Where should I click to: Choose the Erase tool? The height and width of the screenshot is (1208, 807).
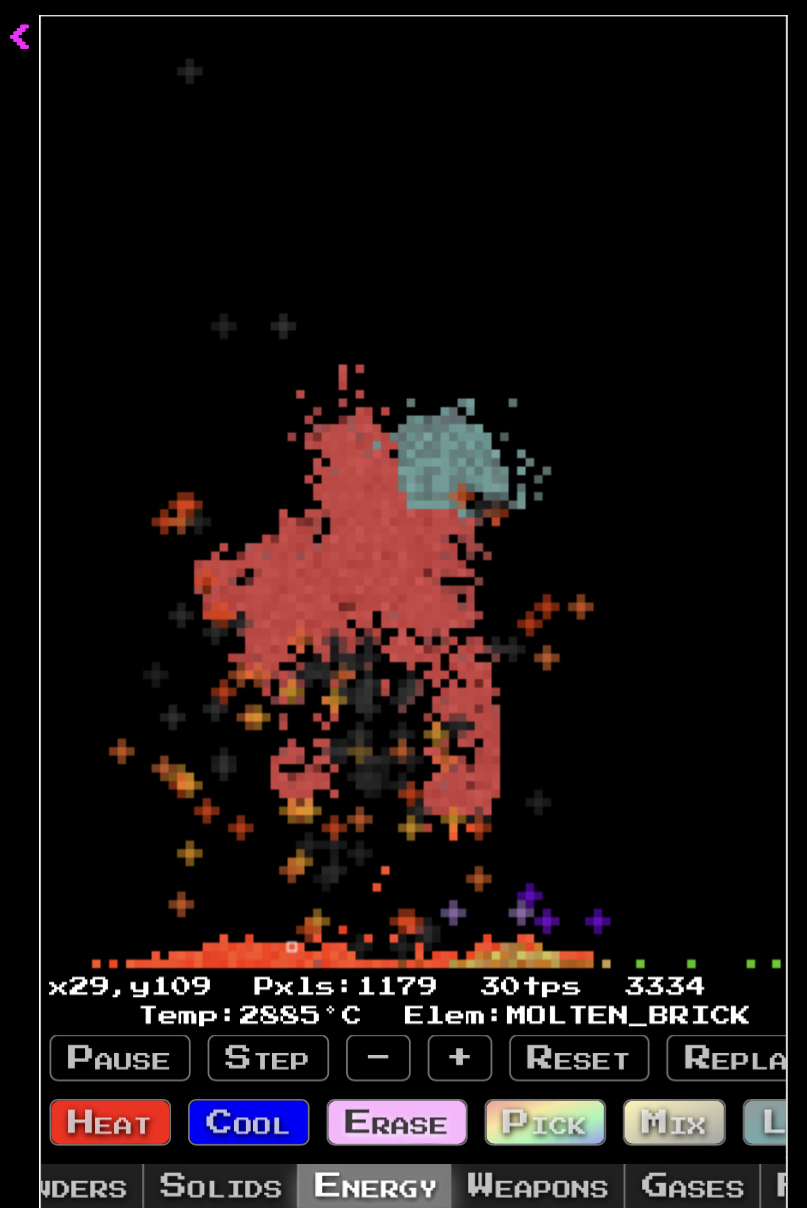396,1122
